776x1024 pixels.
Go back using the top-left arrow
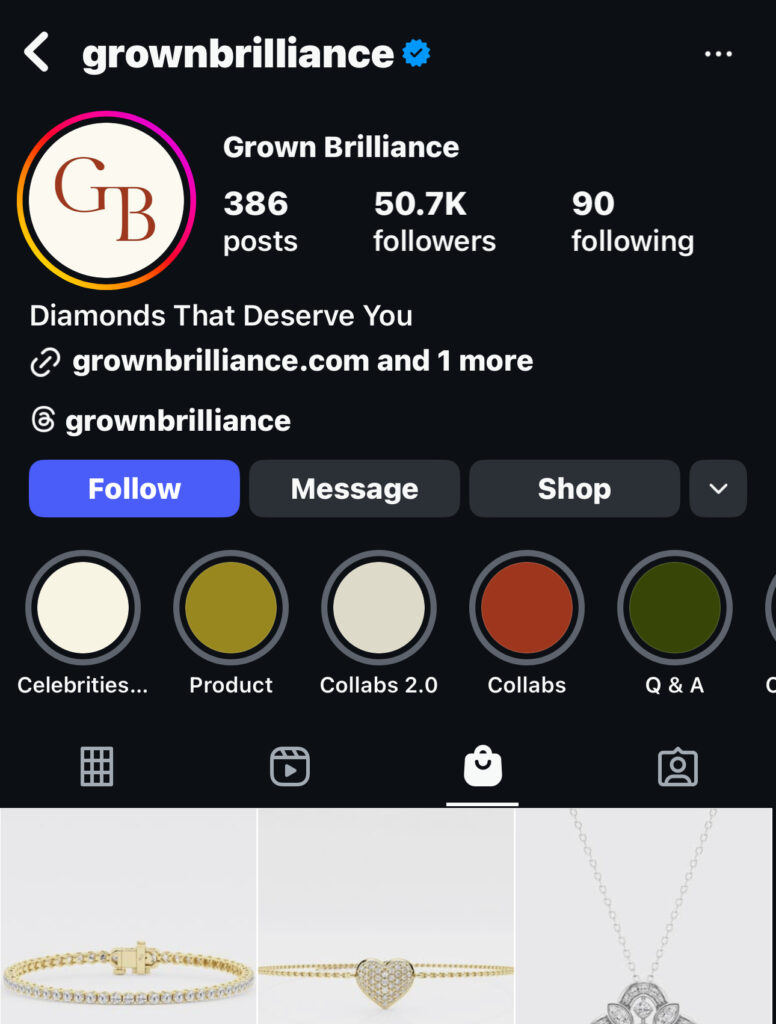tap(37, 52)
